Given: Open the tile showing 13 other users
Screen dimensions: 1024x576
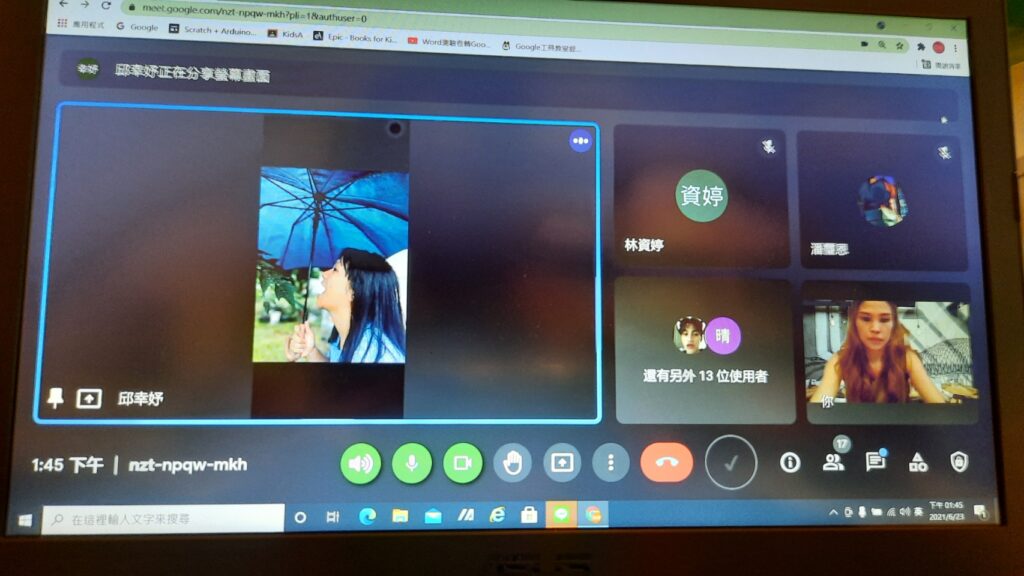Looking at the screenshot, I should click(705, 350).
